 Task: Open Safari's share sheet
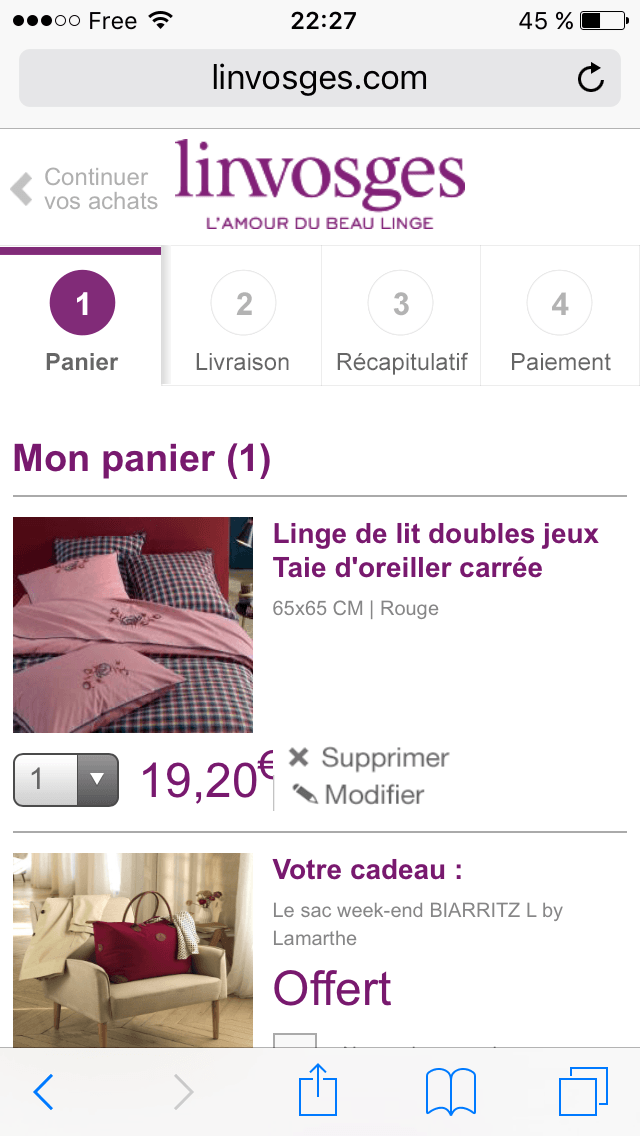pyautogui.click(x=318, y=1091)
